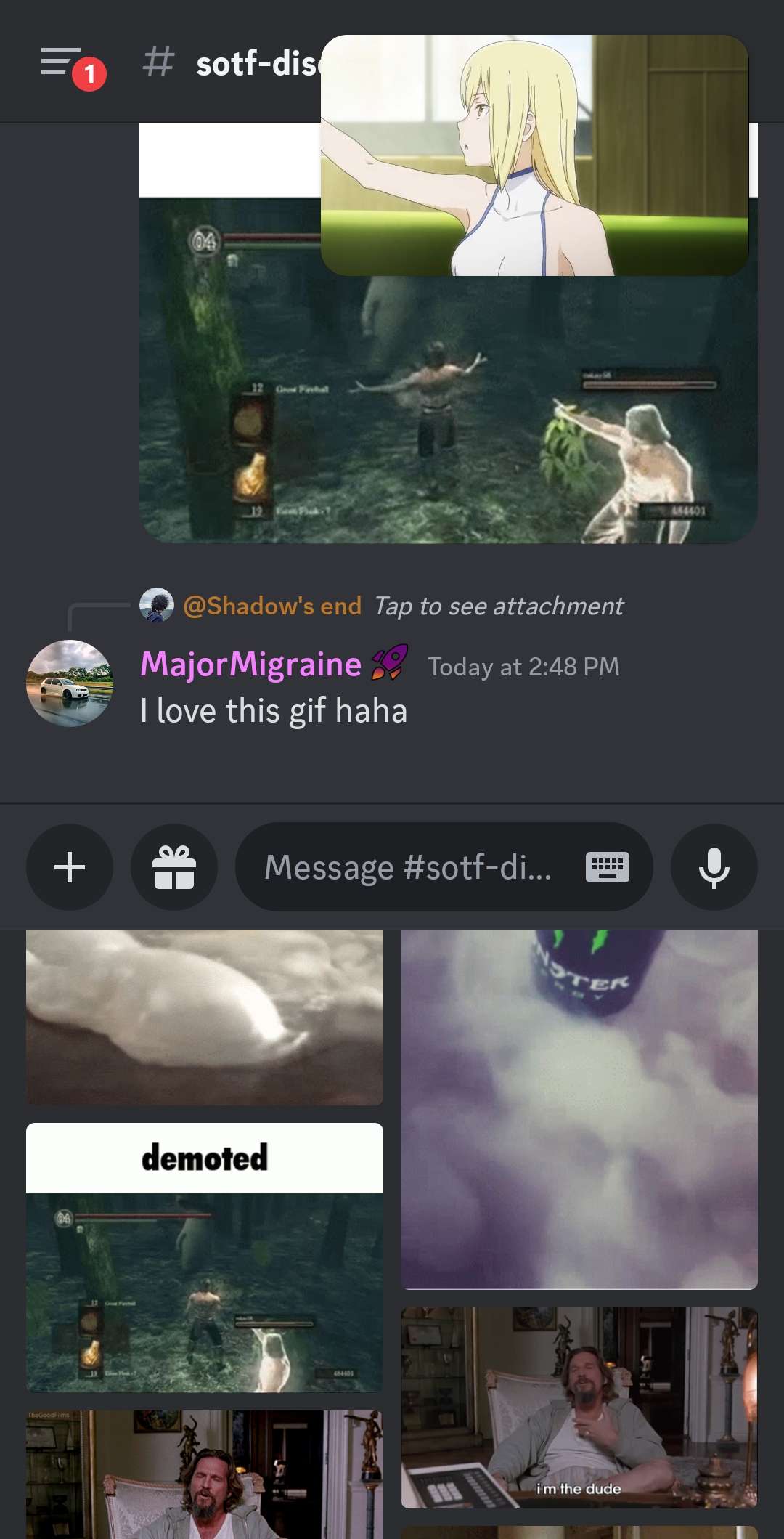The height and width of the screenshot is (1539, 784).
Task: Open the floating anime video overlay
Action: pos(534,155)
